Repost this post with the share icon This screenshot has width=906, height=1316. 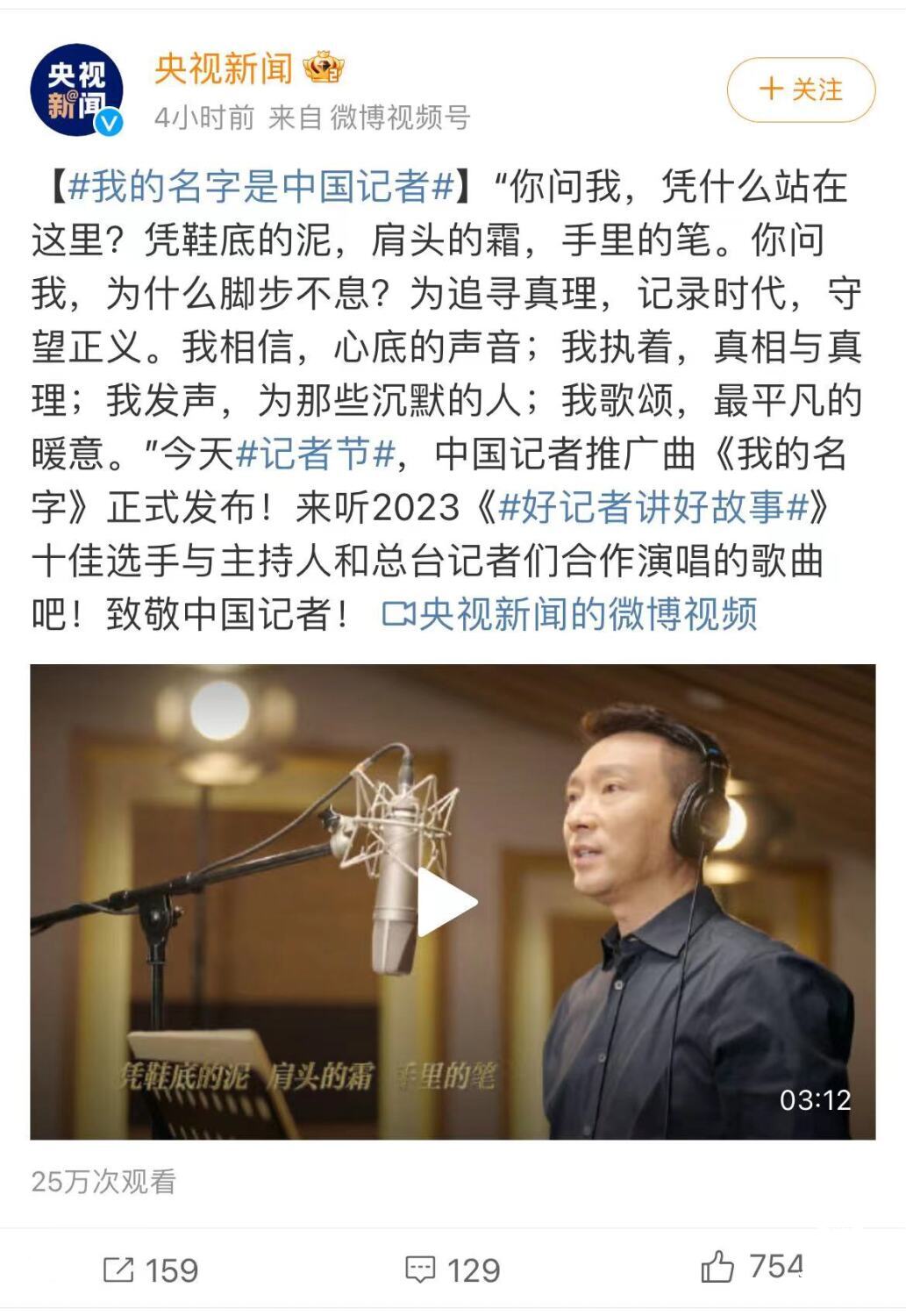click(151, 1270)
